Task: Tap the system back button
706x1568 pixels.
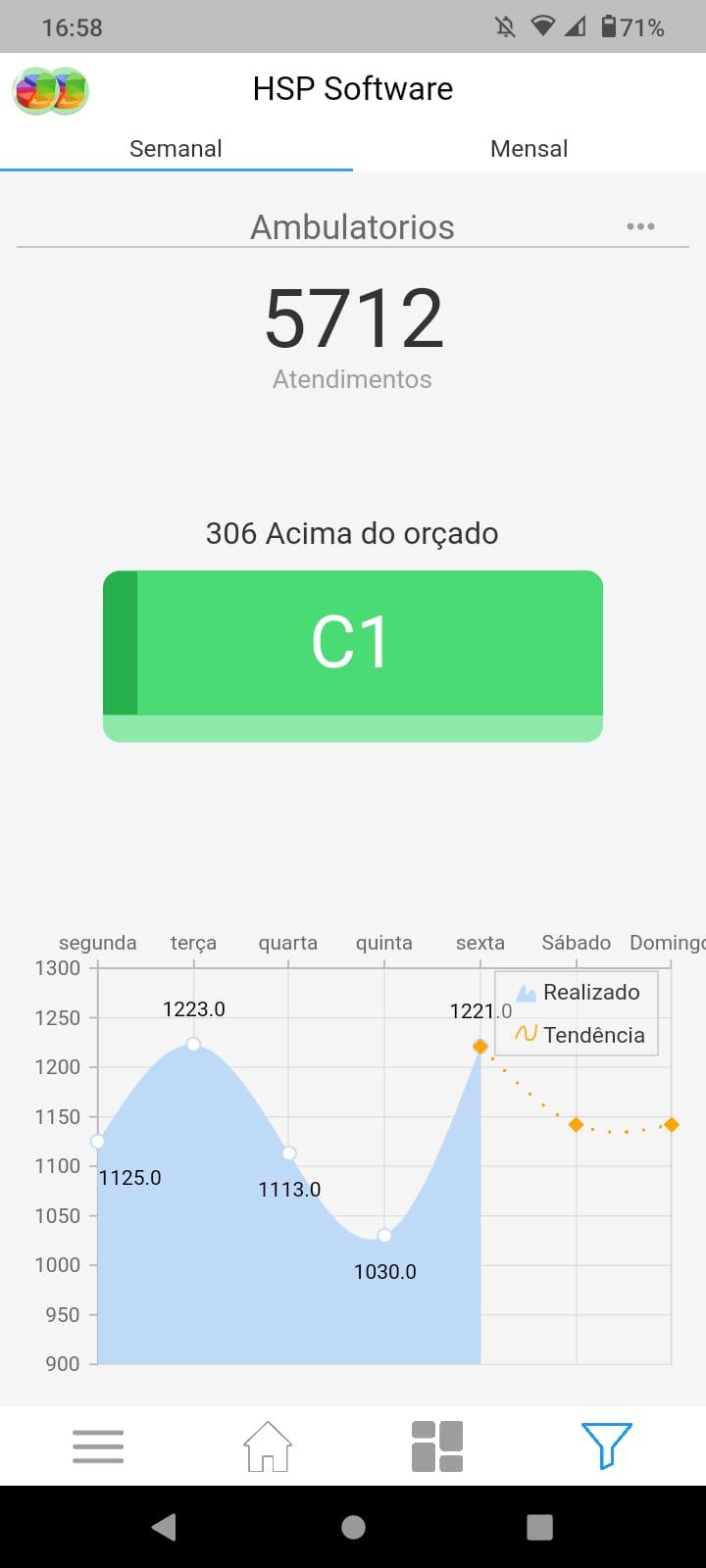Action: [x=165, y=1527]
